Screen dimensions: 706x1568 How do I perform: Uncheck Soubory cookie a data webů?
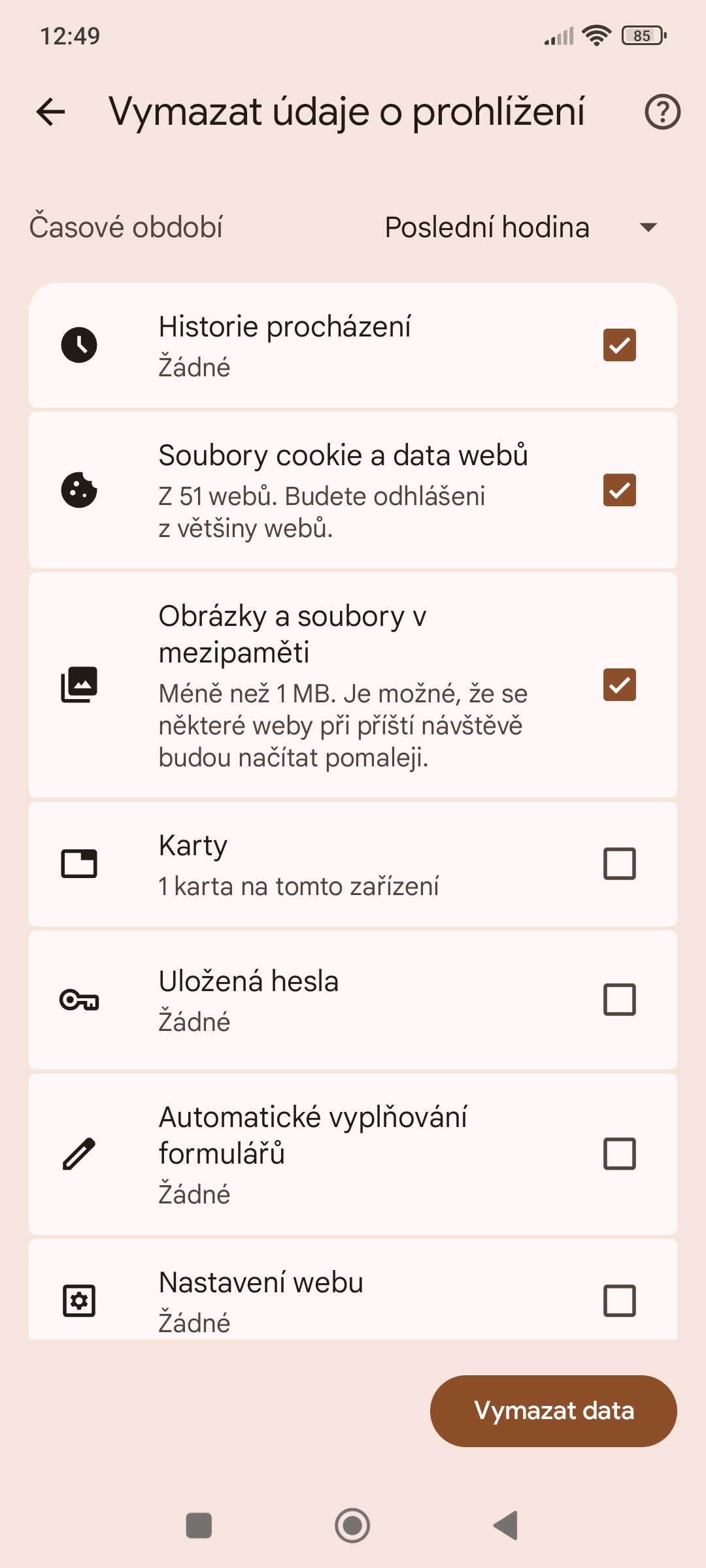(x=619, y=490)
